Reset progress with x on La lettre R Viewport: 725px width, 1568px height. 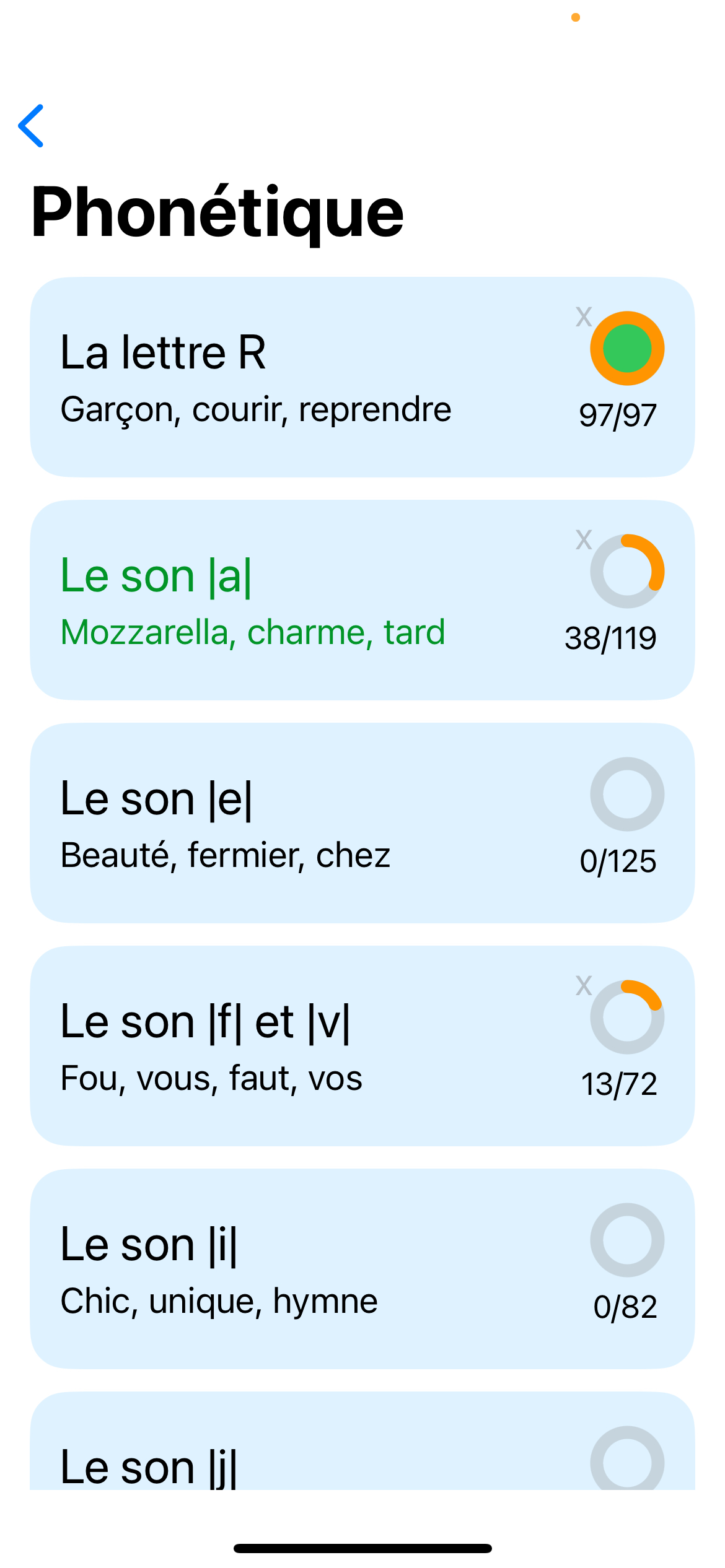[x=583, y=316]
